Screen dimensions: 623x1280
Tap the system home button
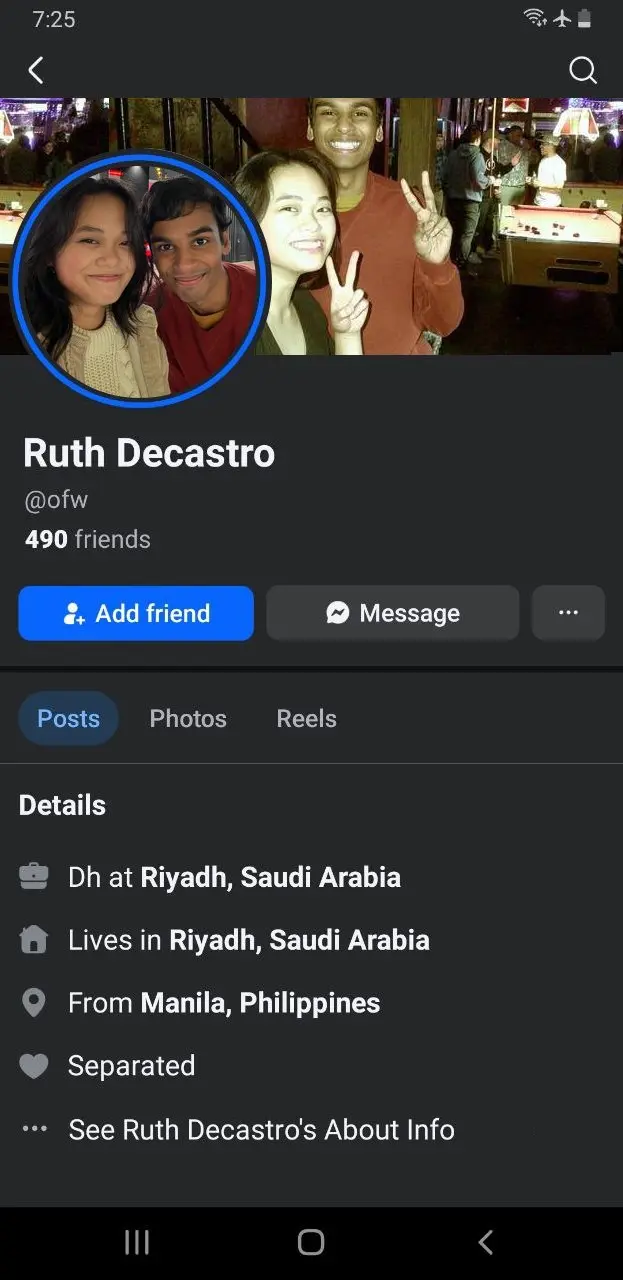[311, 1242]
